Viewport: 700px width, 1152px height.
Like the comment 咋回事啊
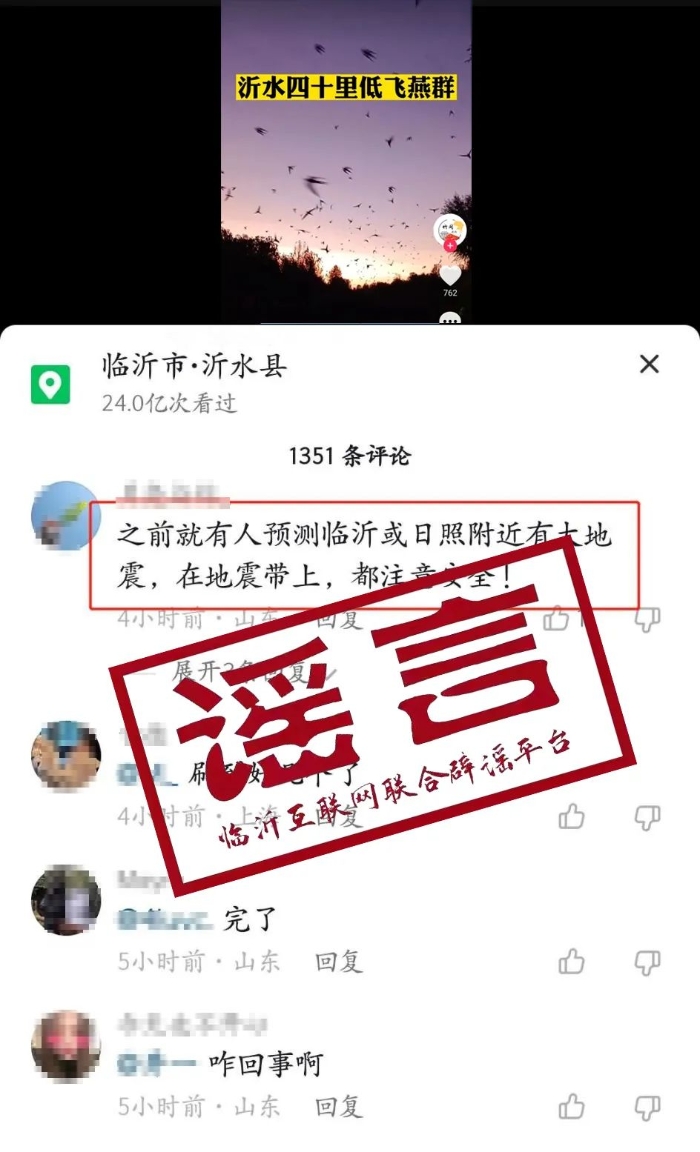[x=572, y=1107]
